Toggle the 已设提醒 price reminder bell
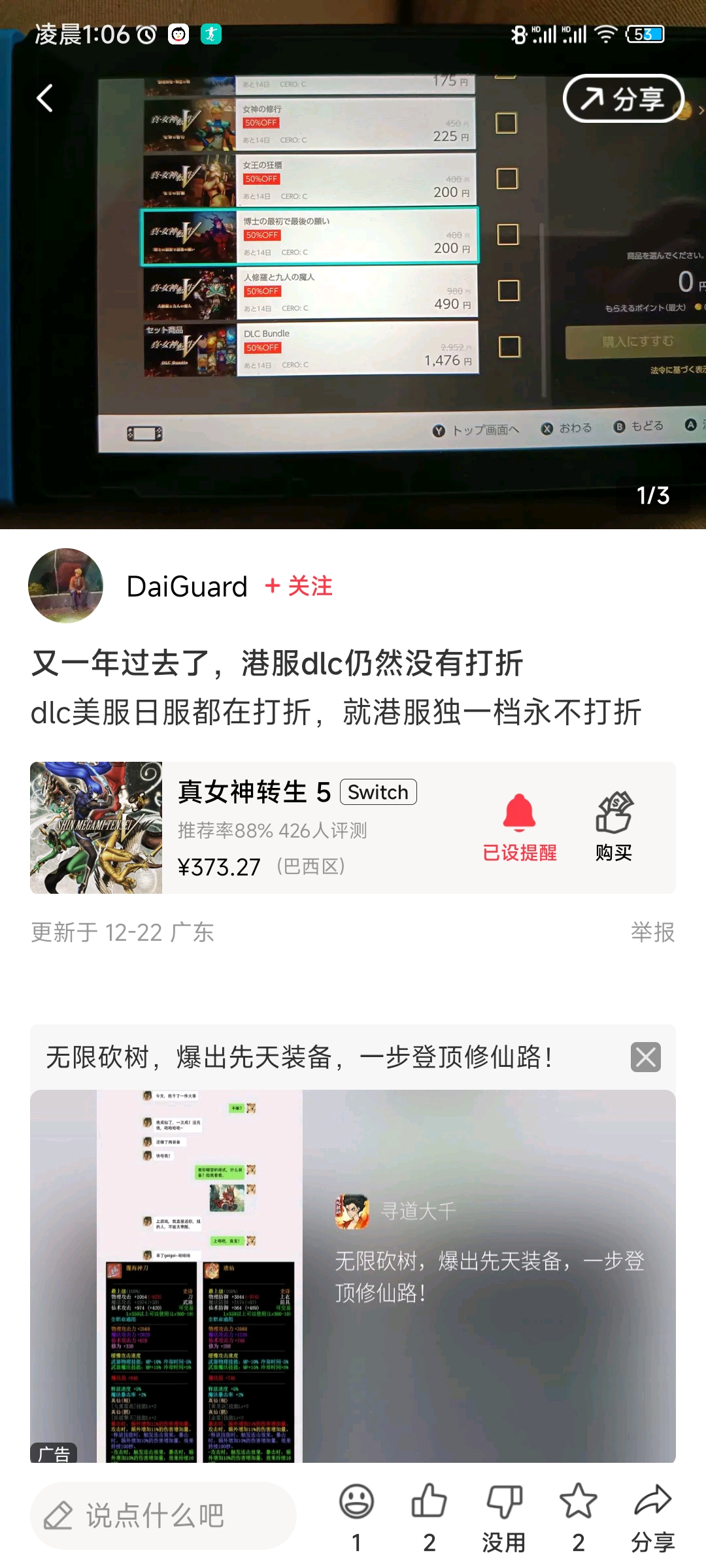Screen dimensions: 706x1568 click(519, 827)
